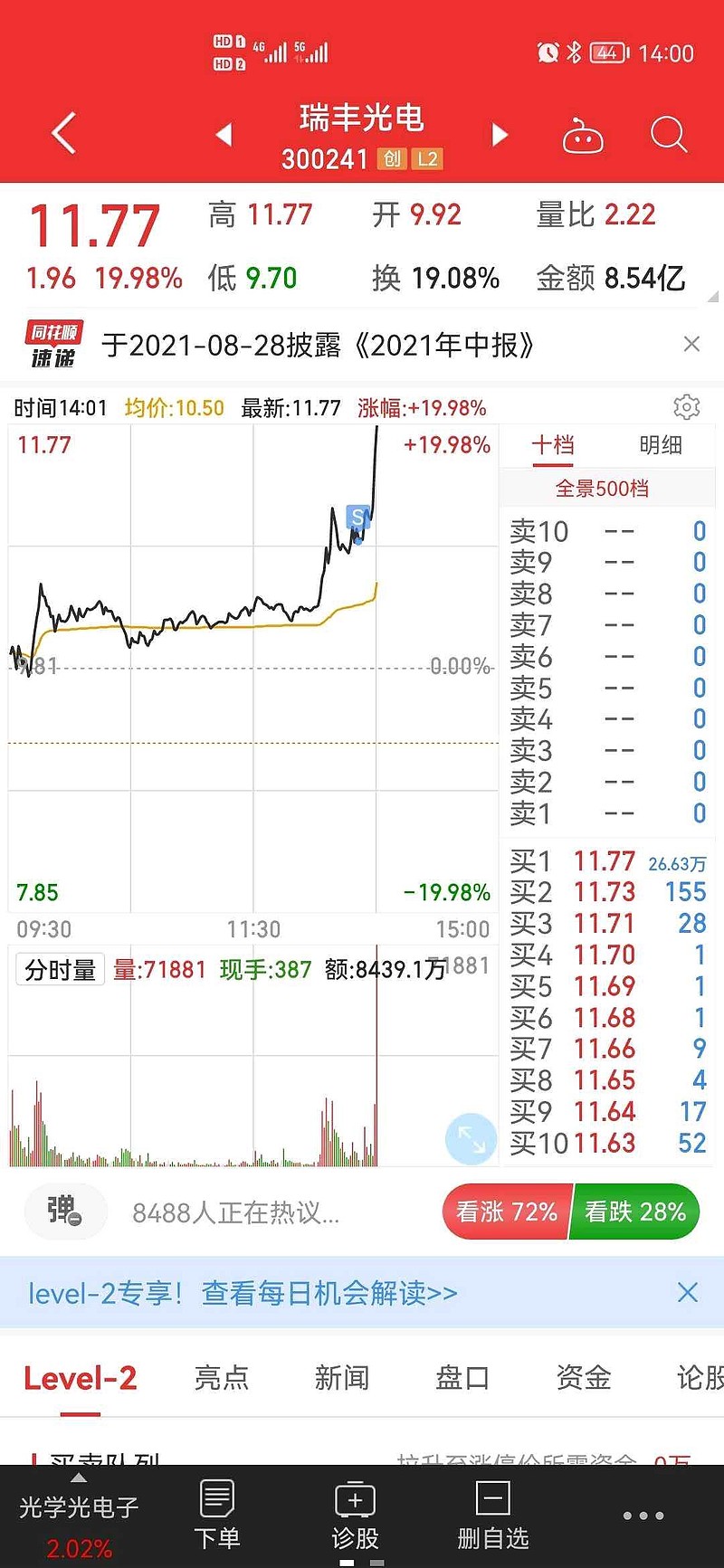The height and width of the screenshot is (1568, 724).
Task: Switch to the 资金 tab
Action: tap(584, 1378)
